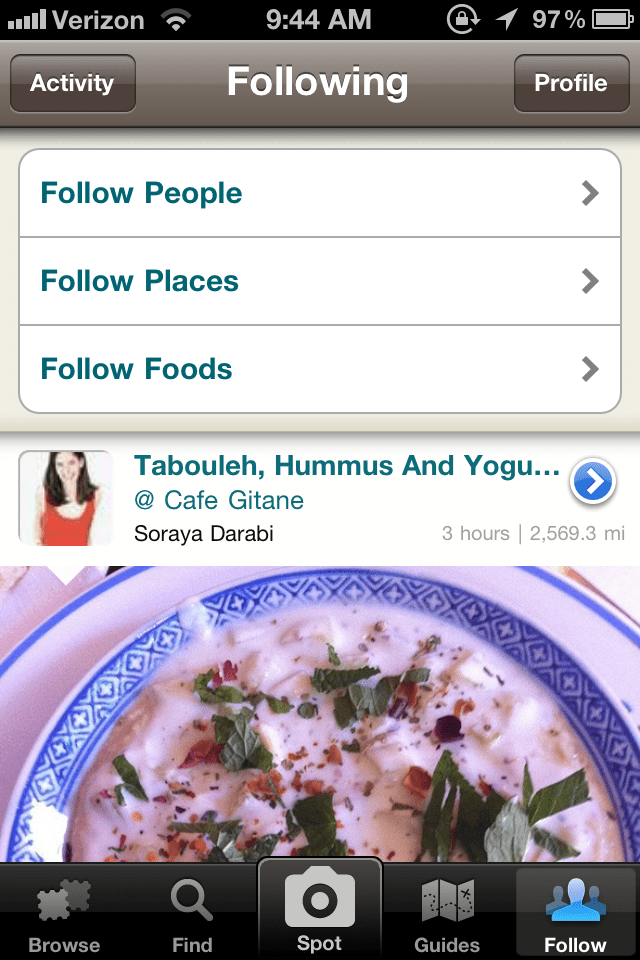
Task: Open the Profile page
Action: point(570,83)
